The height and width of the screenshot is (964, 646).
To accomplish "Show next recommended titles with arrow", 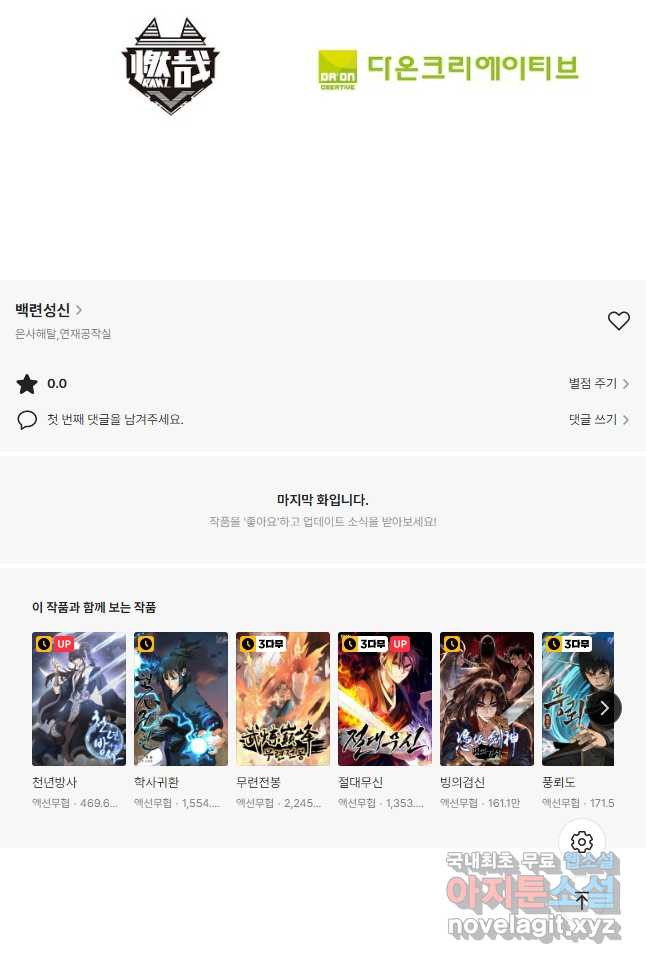I will [x=603, y=708].
